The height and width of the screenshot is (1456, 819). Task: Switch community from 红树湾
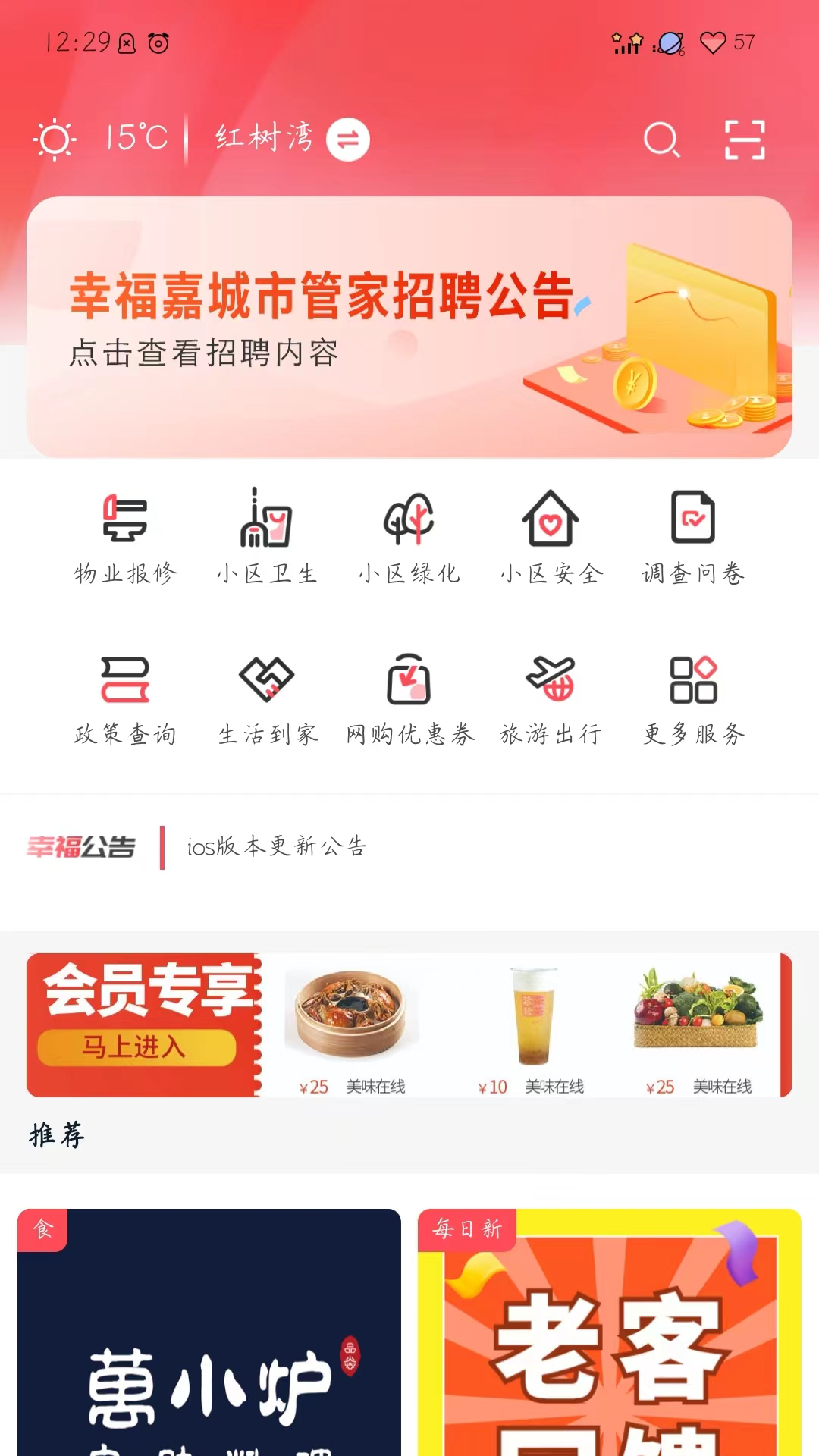348,140
